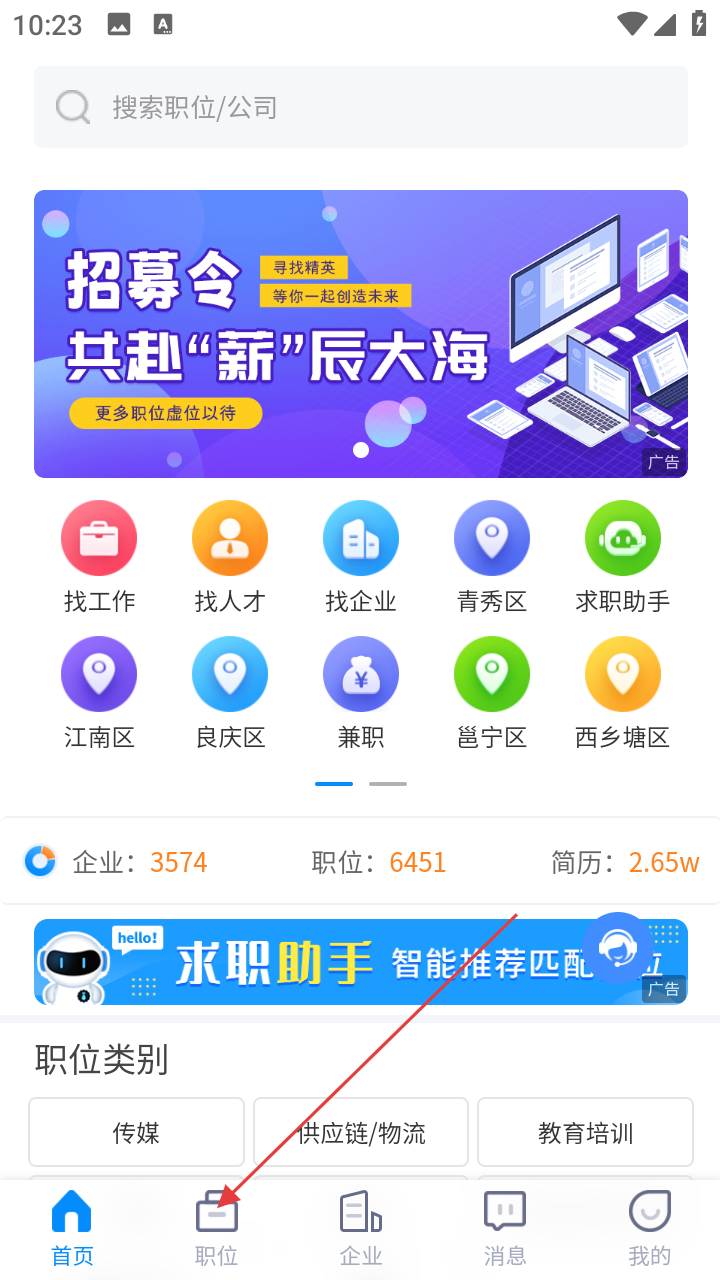The height and width of the screenshot is (1280, 720).
Task: Open the 招募令 recruitment banner
Action: [360, 333]
